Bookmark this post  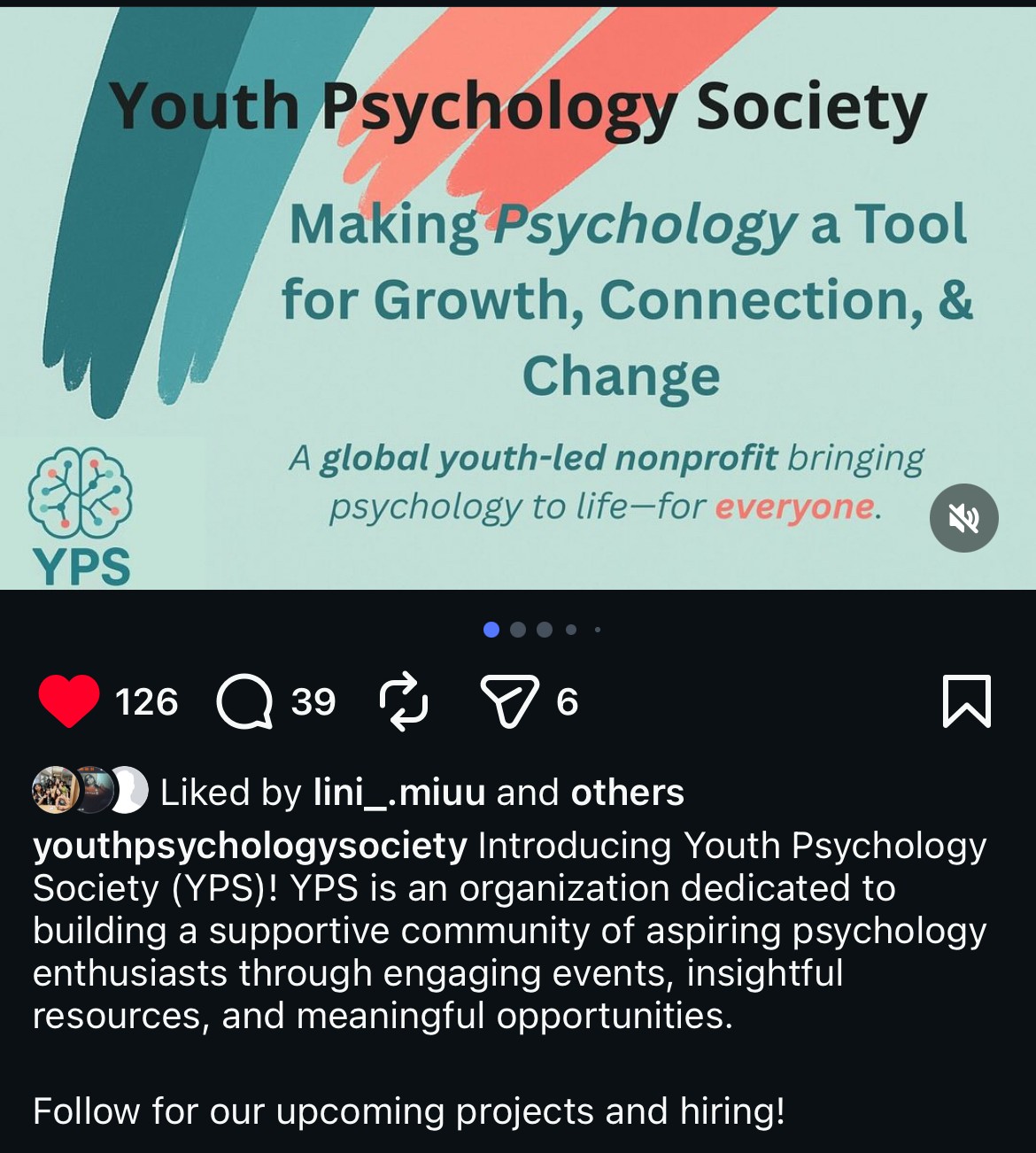point(966,701)
